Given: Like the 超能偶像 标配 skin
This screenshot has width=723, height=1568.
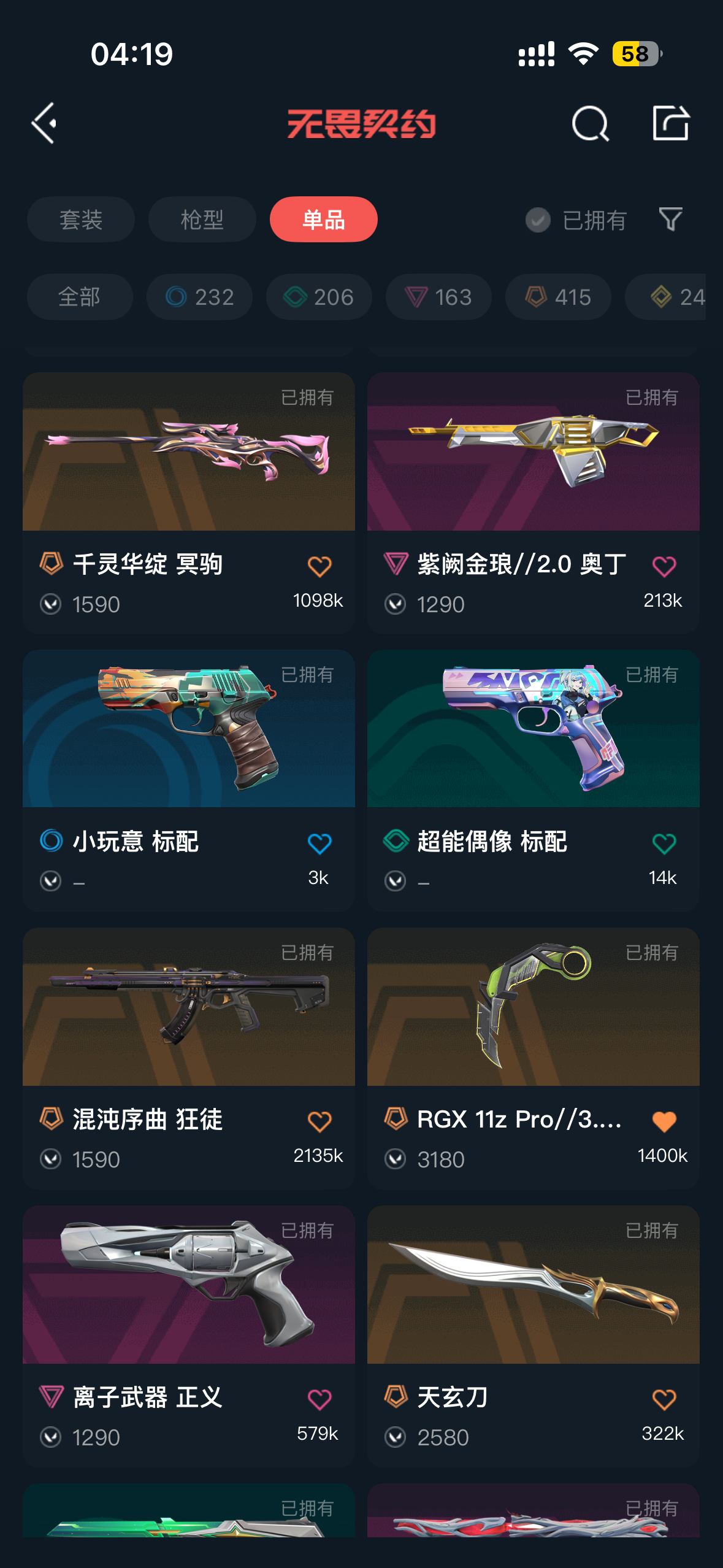Looking at the screenshot, I should (664, 844).
